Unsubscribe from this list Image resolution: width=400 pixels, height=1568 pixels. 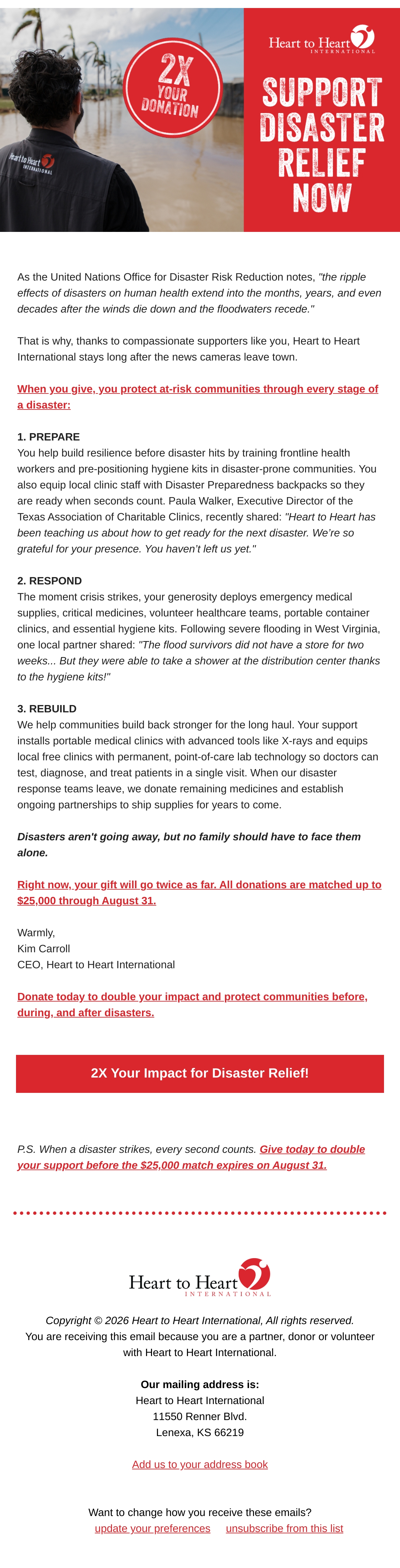coord(284,1528)
